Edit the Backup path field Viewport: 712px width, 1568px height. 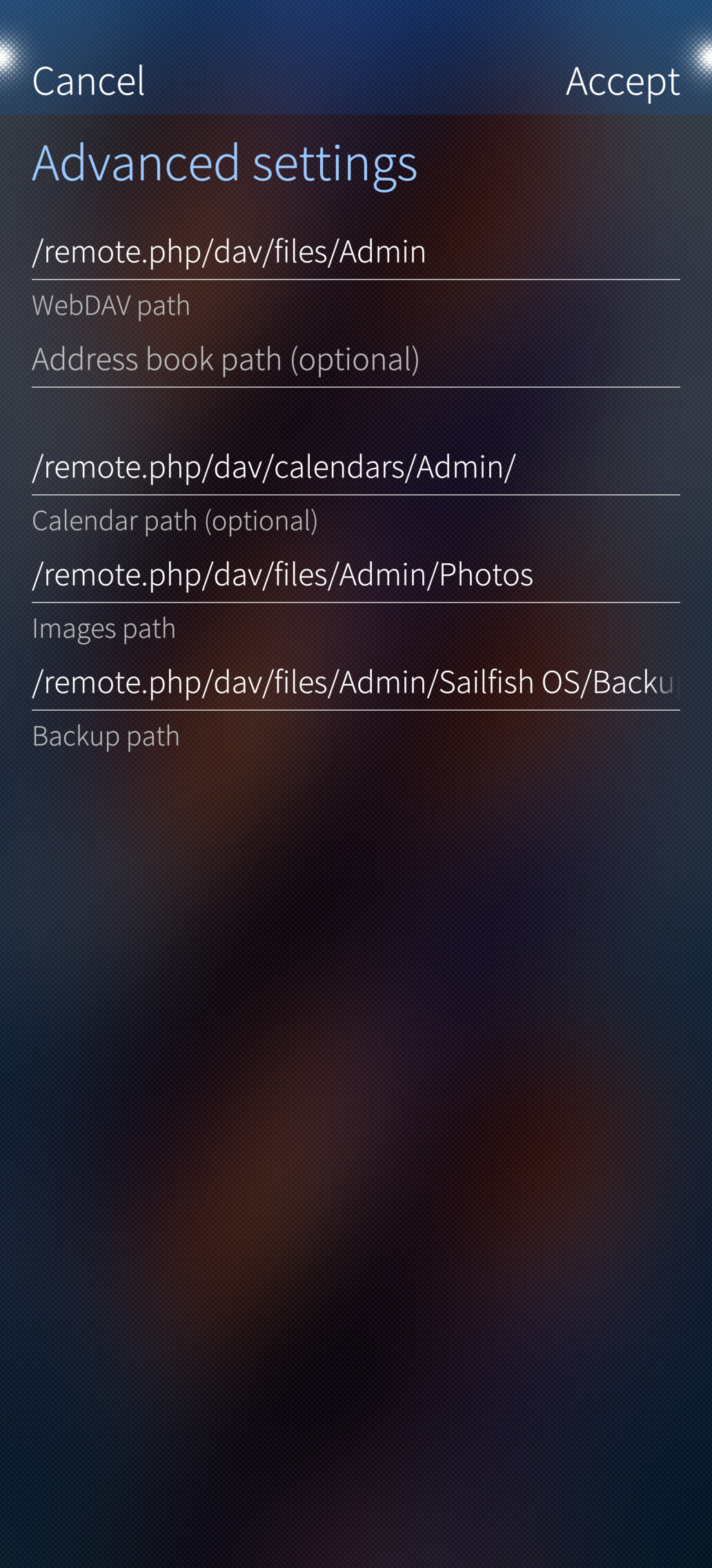(x=356, y=683)
